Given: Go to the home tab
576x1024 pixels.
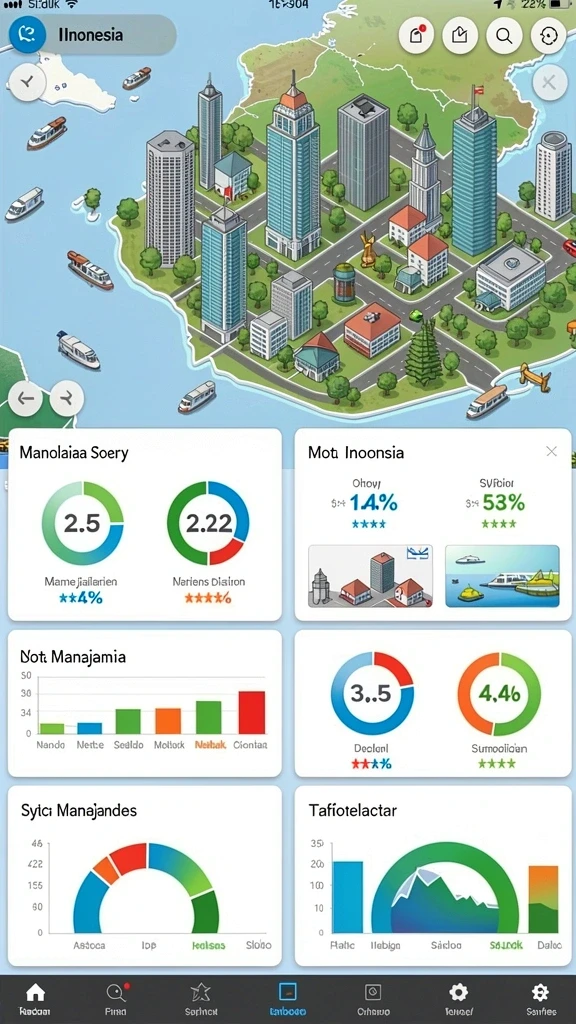Looking at the screenshot, I should [x=35, y=999].
